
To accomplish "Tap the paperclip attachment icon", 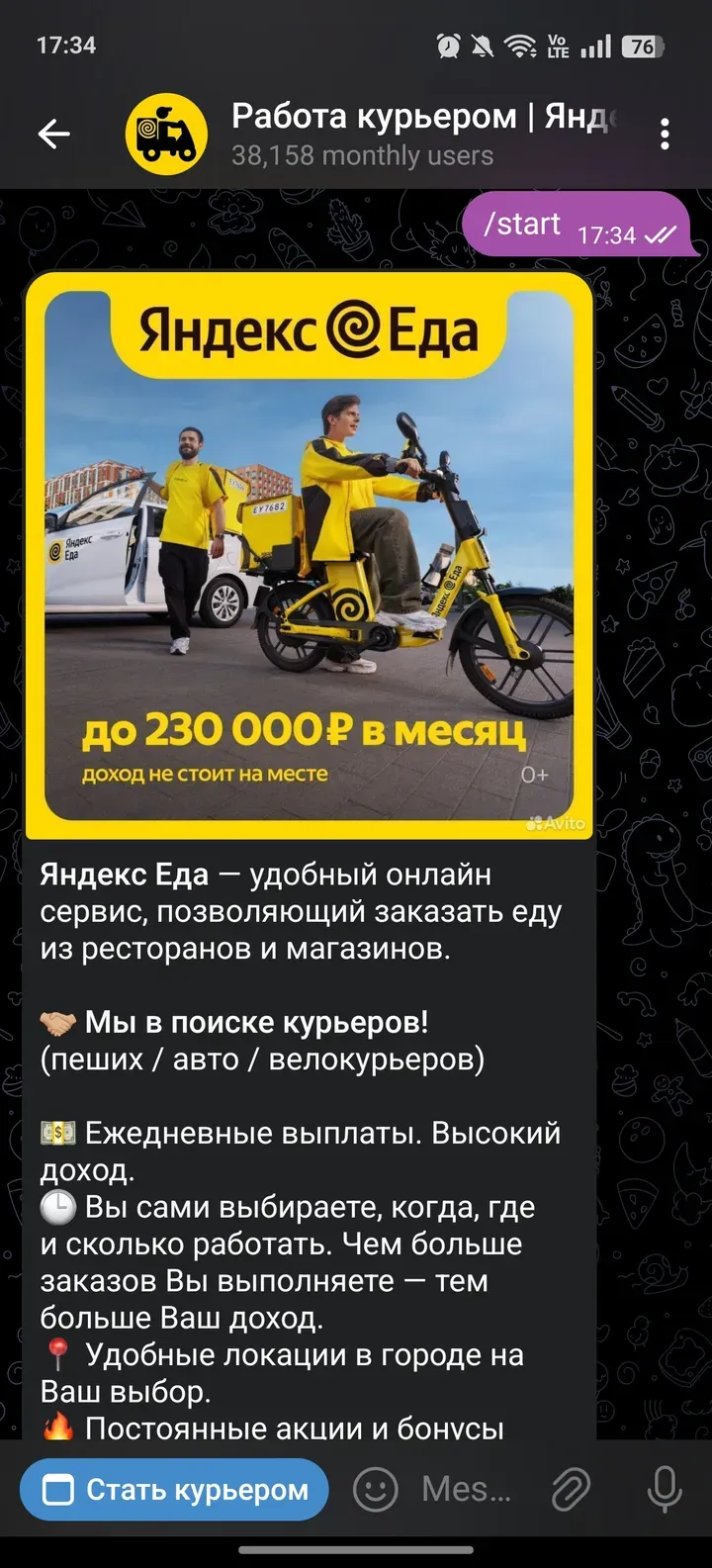I will pos(570,1489).
